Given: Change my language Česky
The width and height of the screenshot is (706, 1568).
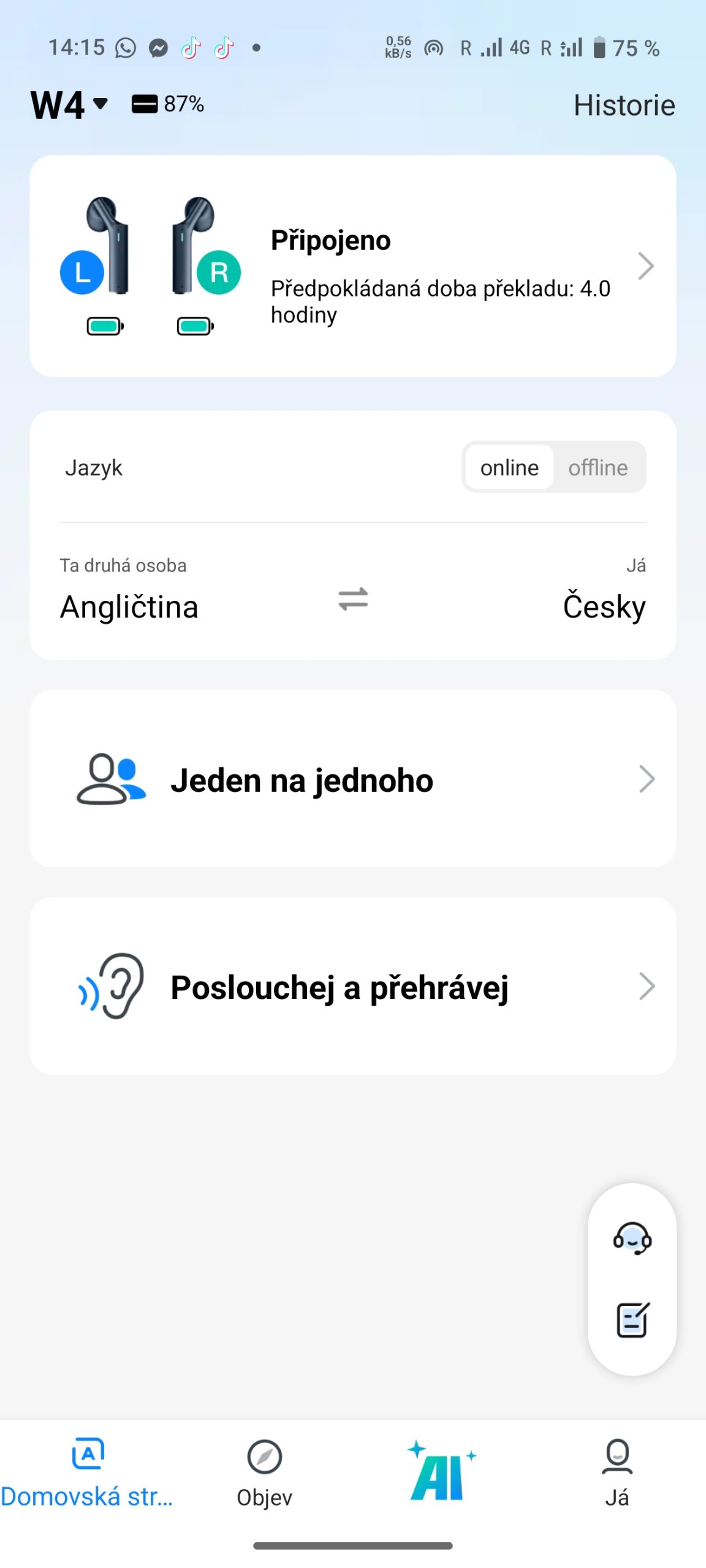Looking at the screenshot, I should coord(604,606).
